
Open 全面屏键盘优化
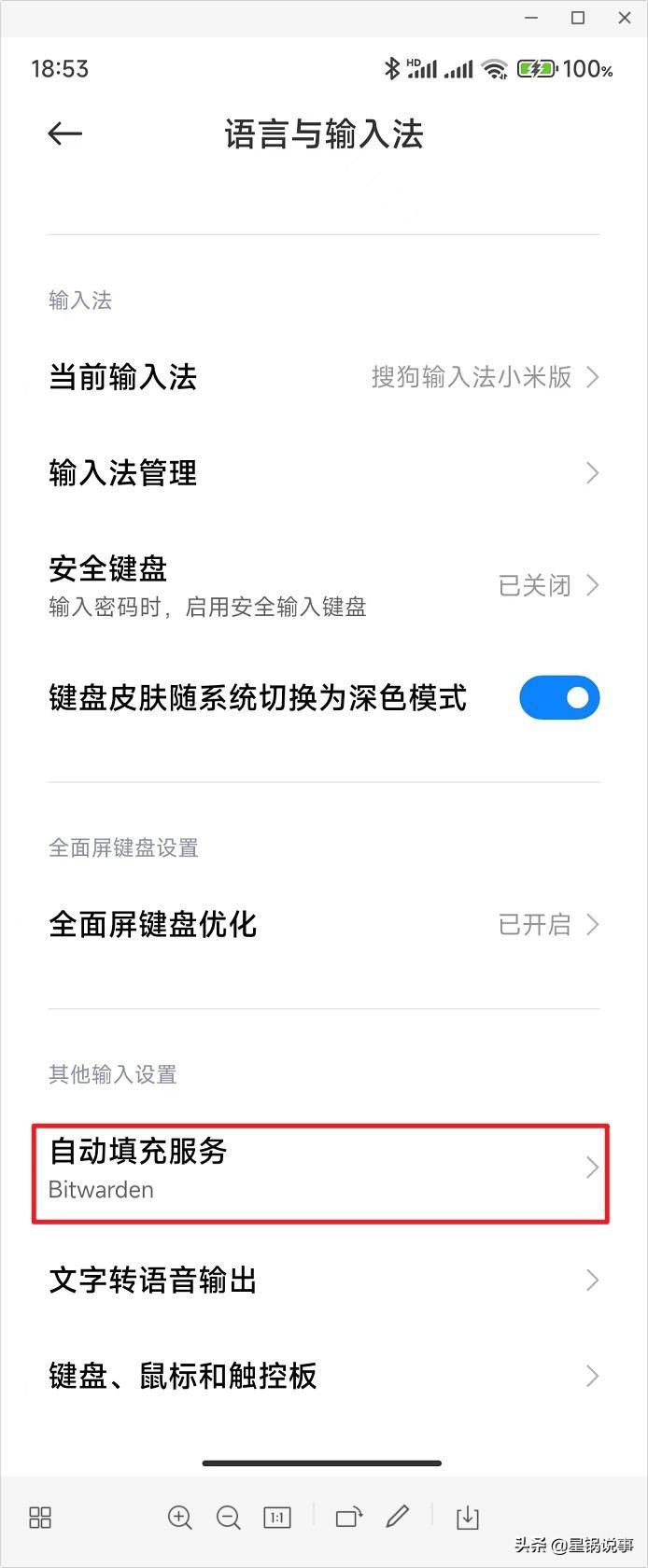point(323,925)
